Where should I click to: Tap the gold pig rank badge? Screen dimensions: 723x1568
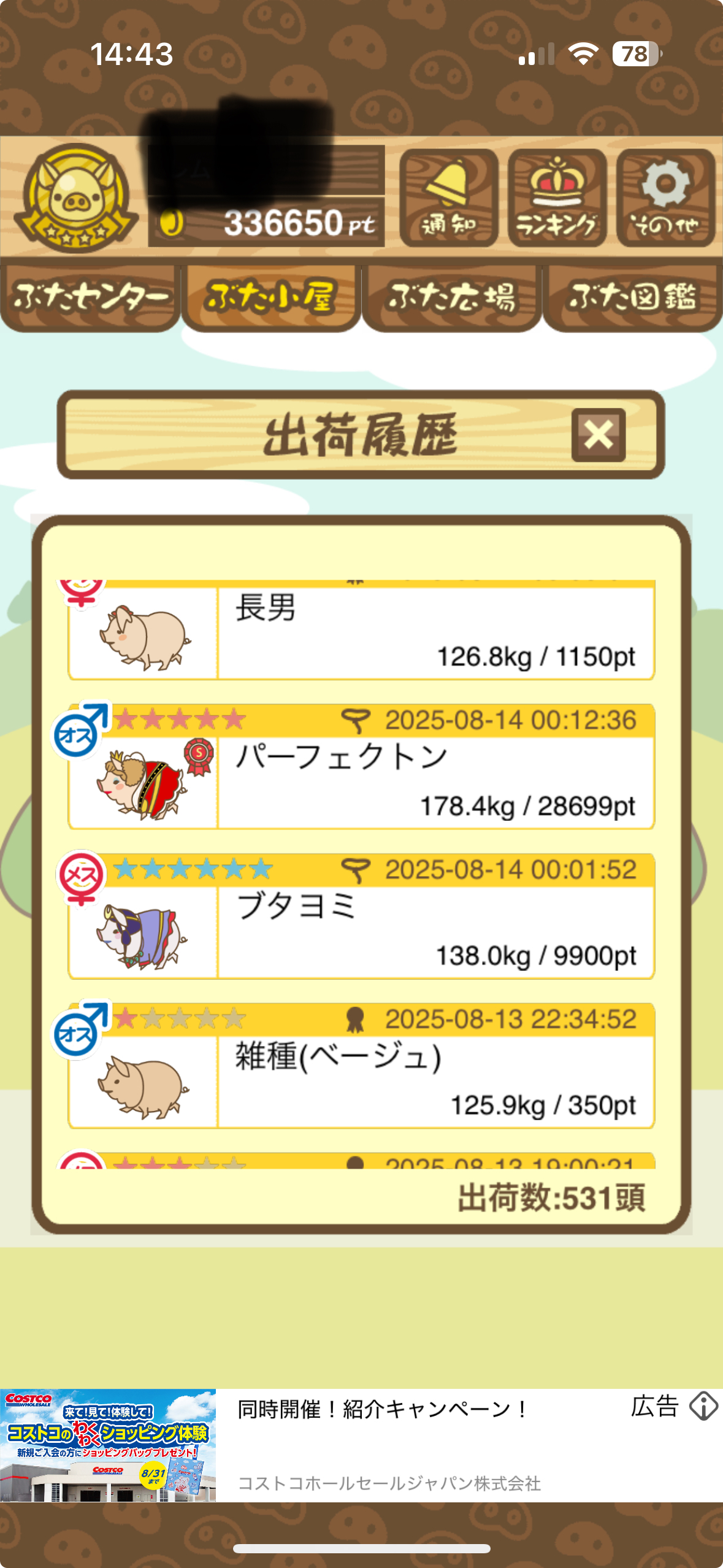76,198
